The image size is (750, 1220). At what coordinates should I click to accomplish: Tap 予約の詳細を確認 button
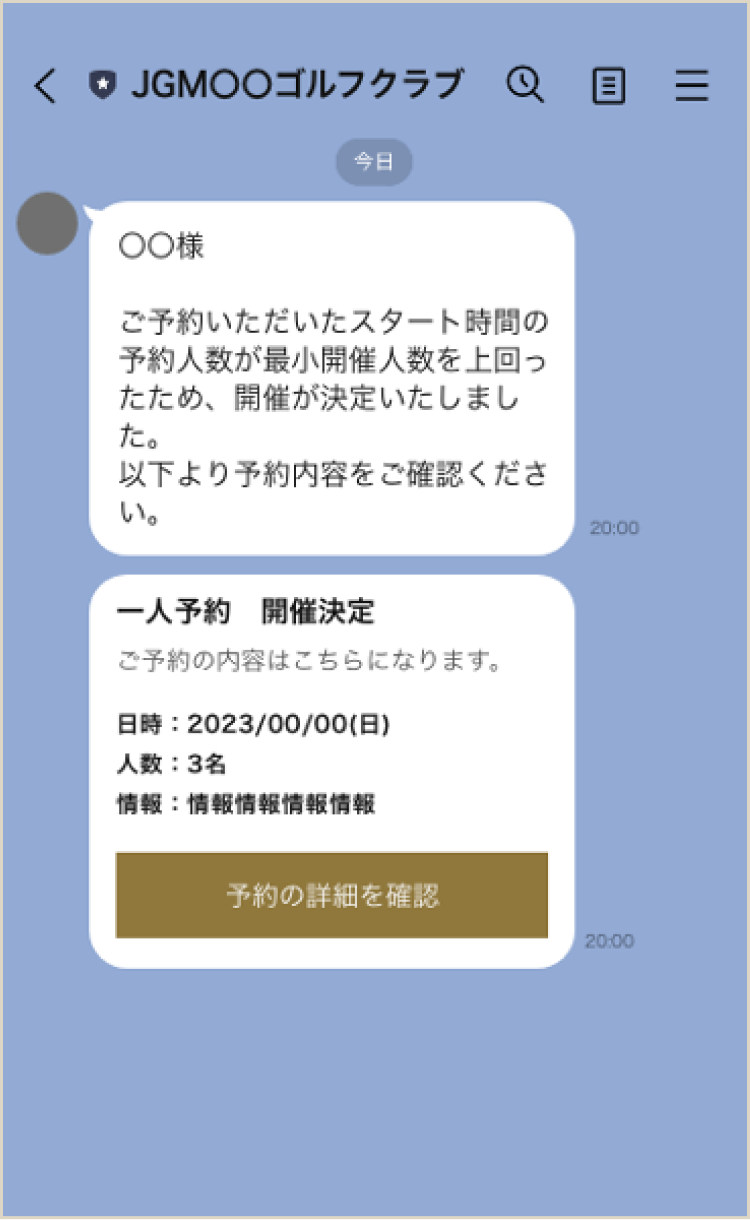[332, 895]
